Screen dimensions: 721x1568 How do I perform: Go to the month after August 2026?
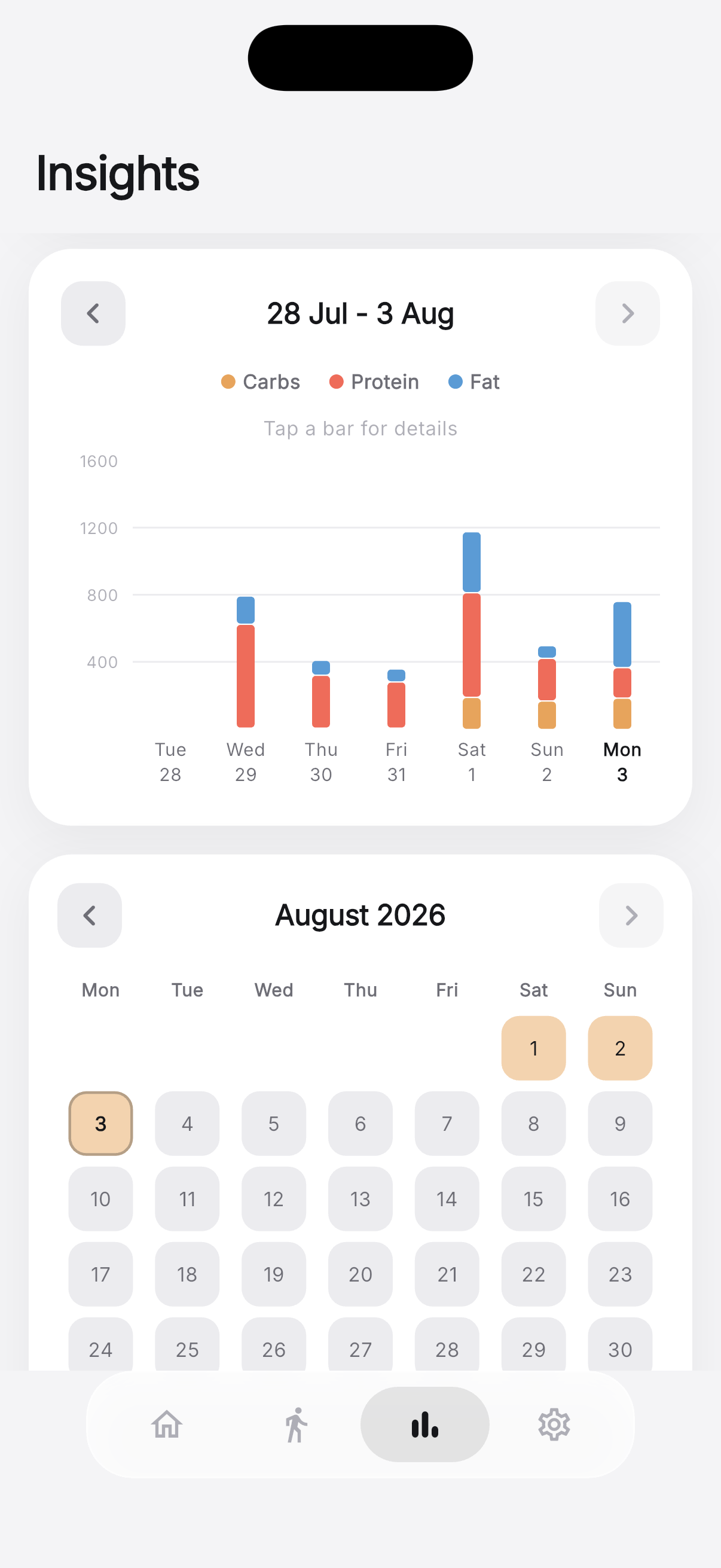[631, 916]
